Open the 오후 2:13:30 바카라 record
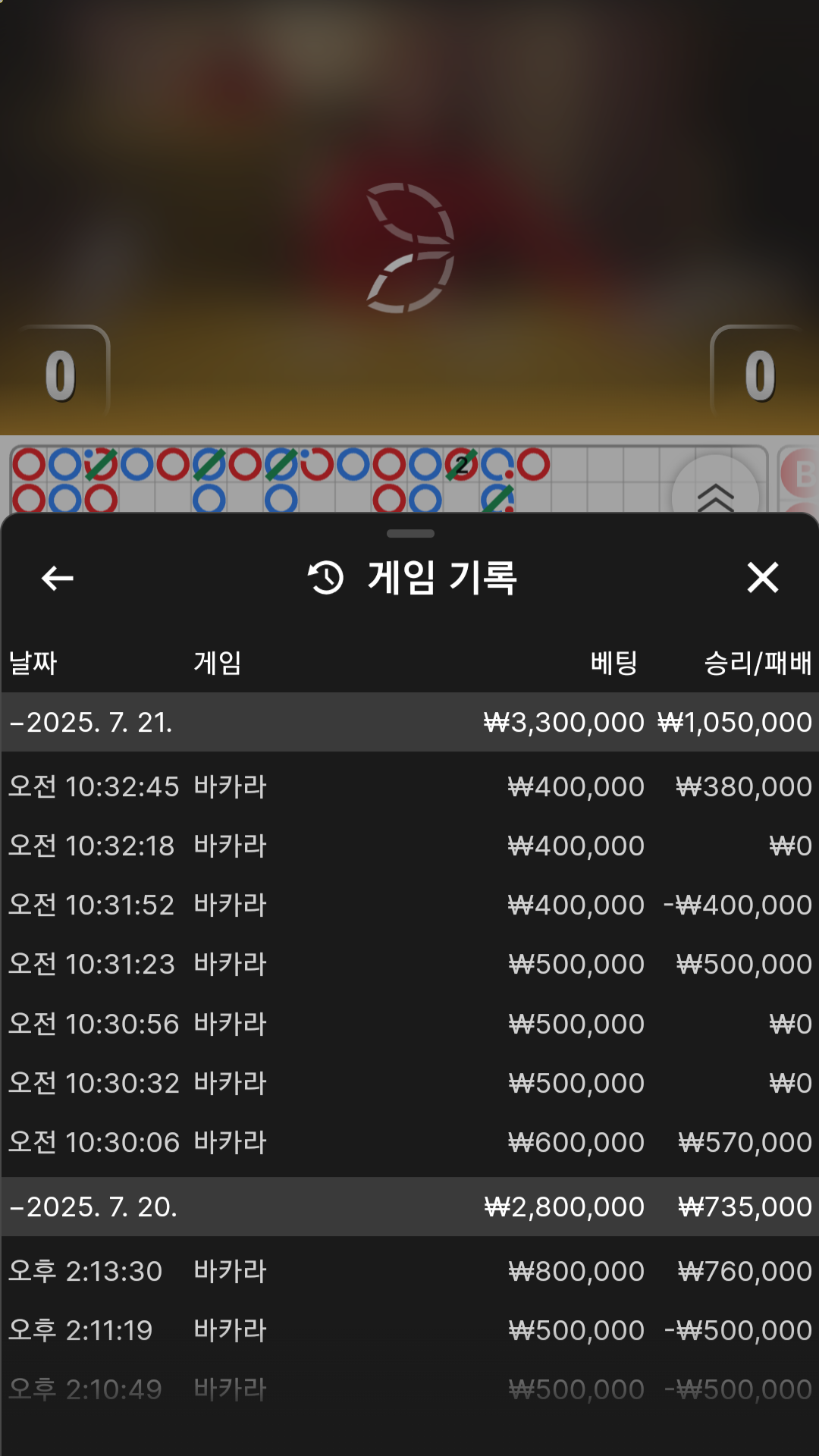This screenshot has width=819, height=1456. point(409,1271)
